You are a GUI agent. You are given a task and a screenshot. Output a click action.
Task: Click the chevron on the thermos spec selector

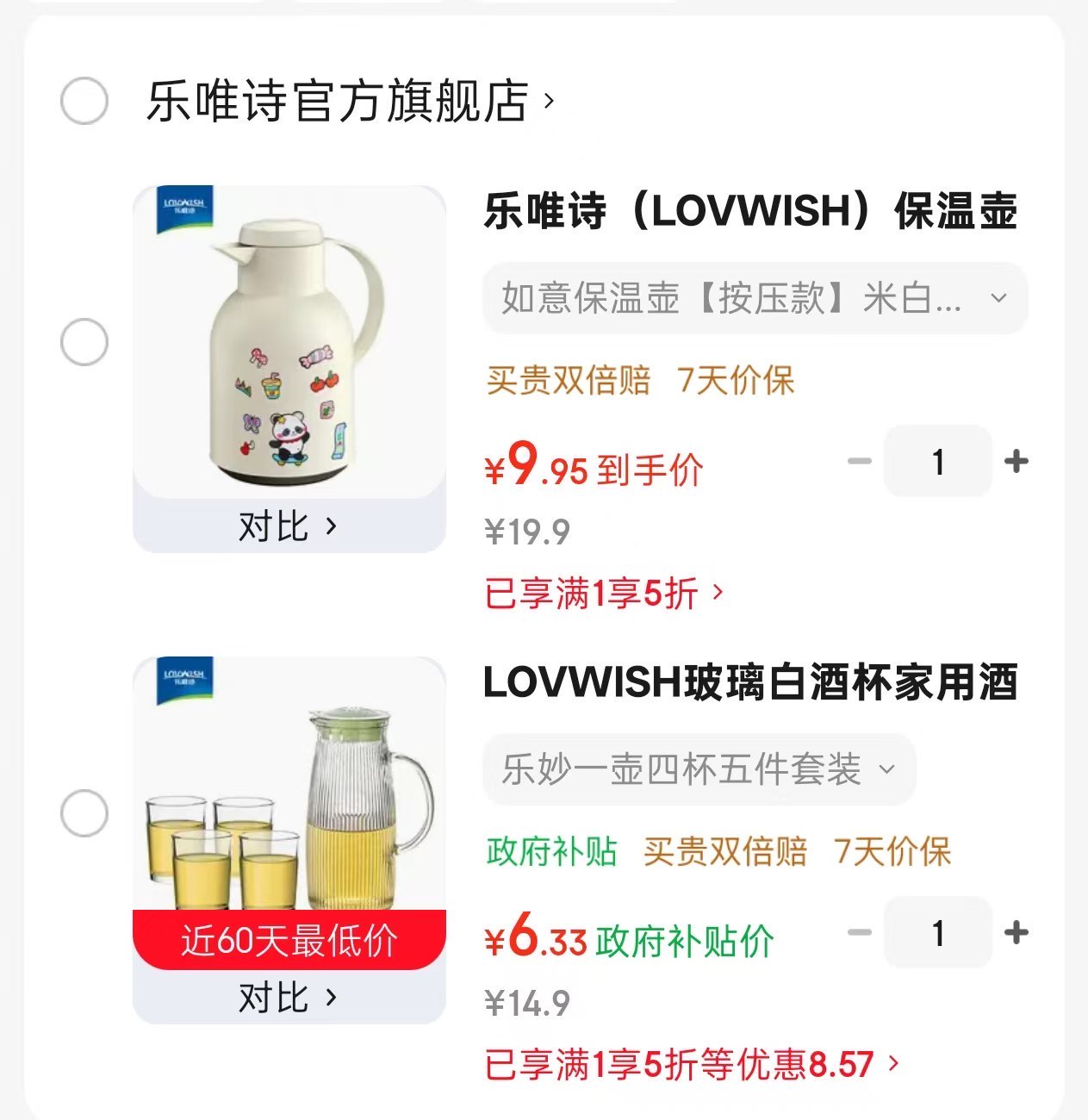[999, 299]
